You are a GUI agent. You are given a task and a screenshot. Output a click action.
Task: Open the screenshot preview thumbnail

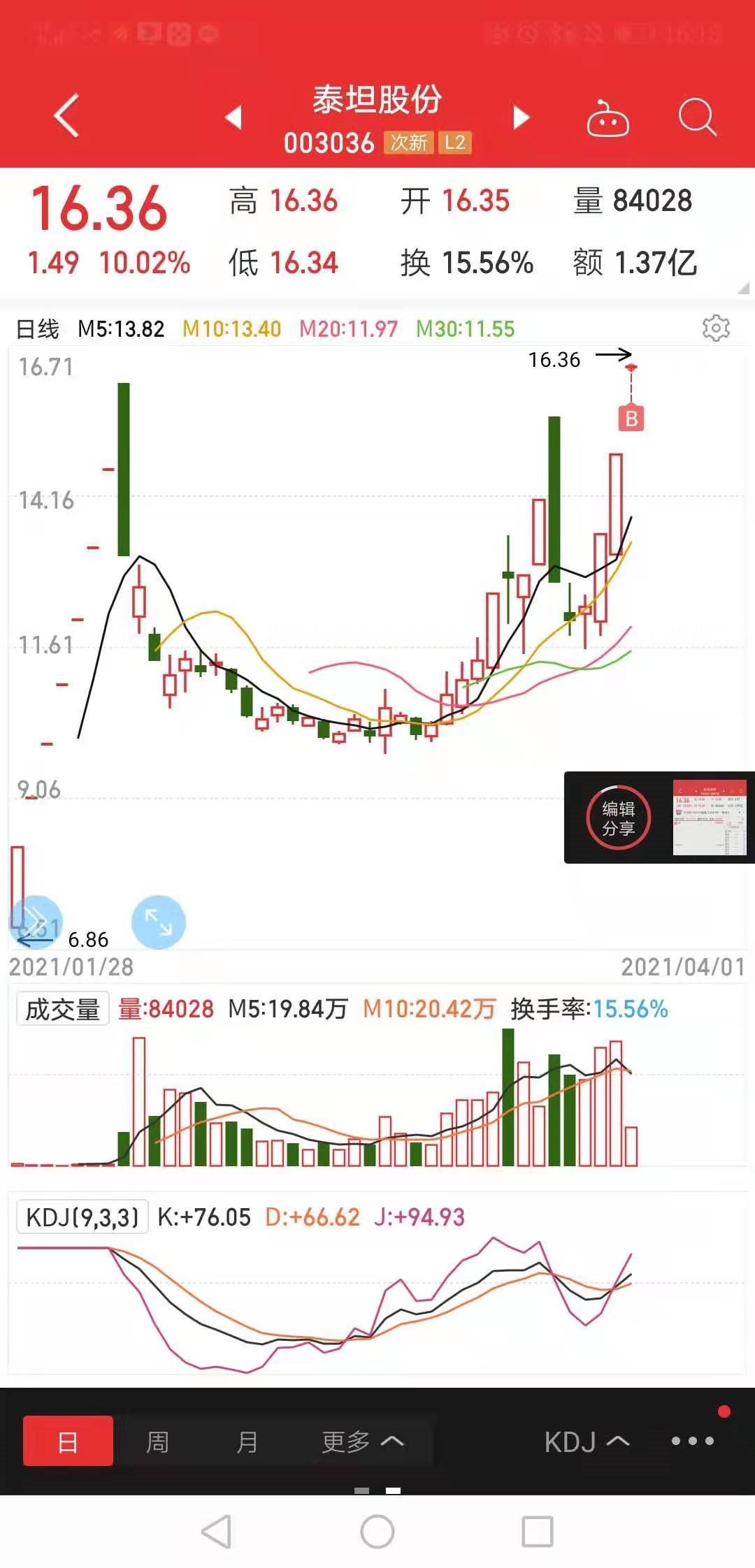point(710,818)
